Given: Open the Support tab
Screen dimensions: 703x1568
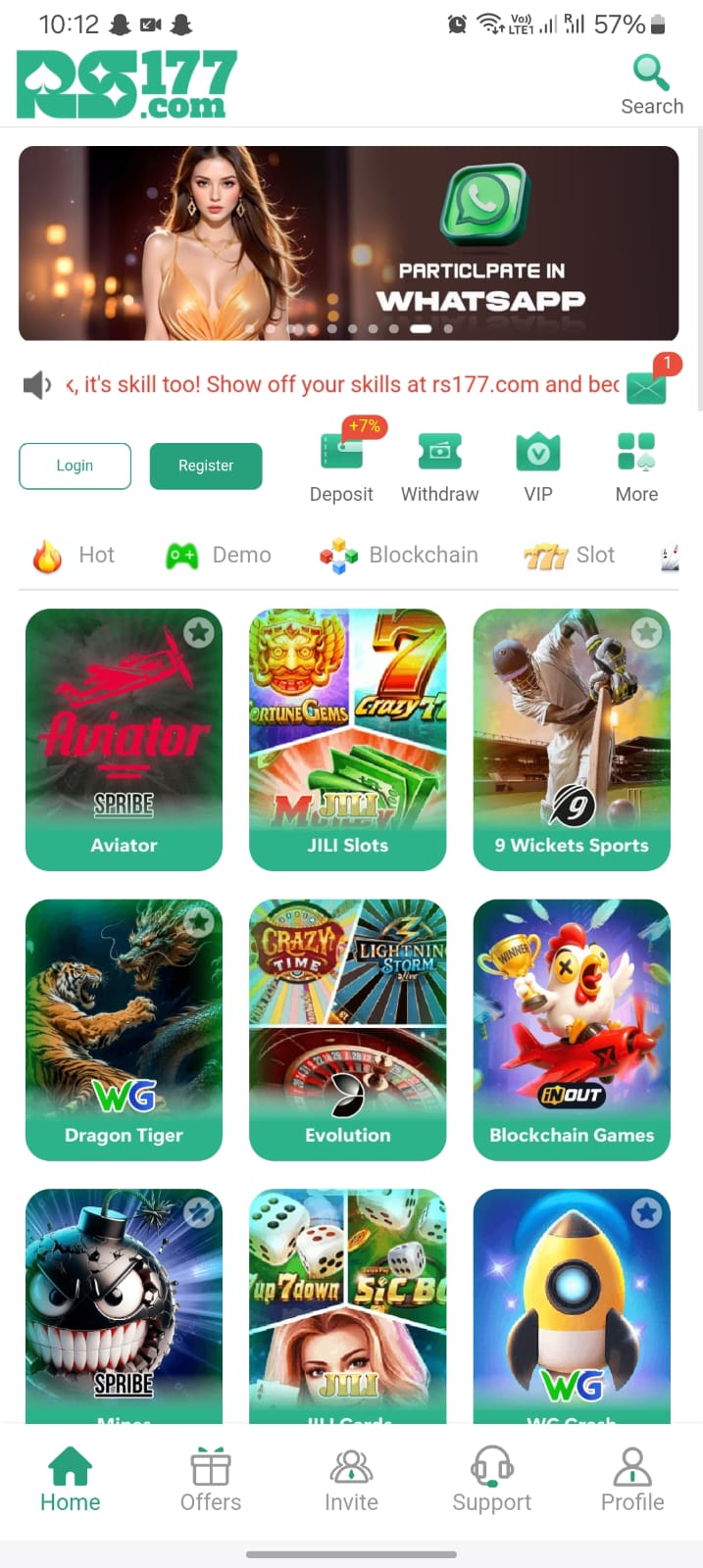Looking at the screenshot, I should click(491, 1480).
